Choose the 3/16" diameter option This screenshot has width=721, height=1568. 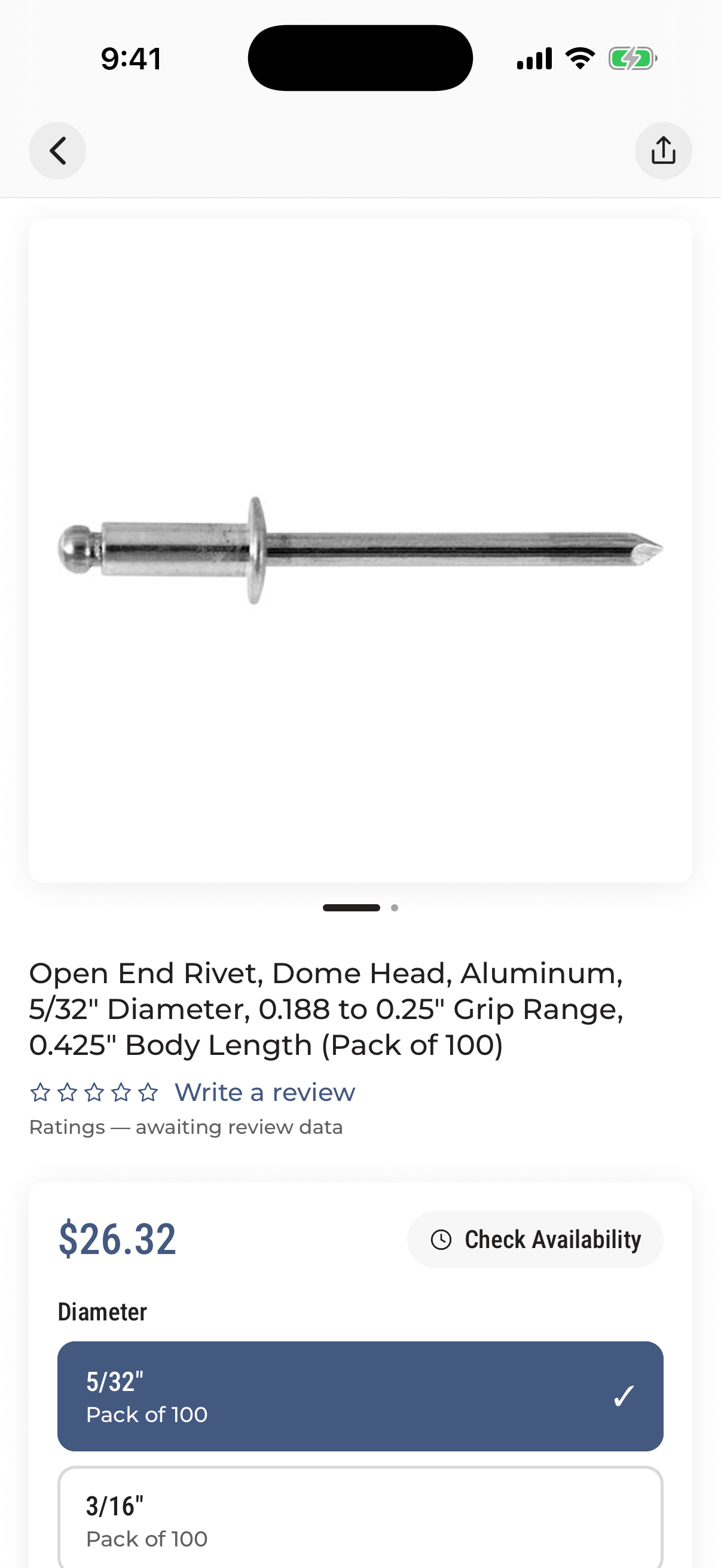(360, 1518)
